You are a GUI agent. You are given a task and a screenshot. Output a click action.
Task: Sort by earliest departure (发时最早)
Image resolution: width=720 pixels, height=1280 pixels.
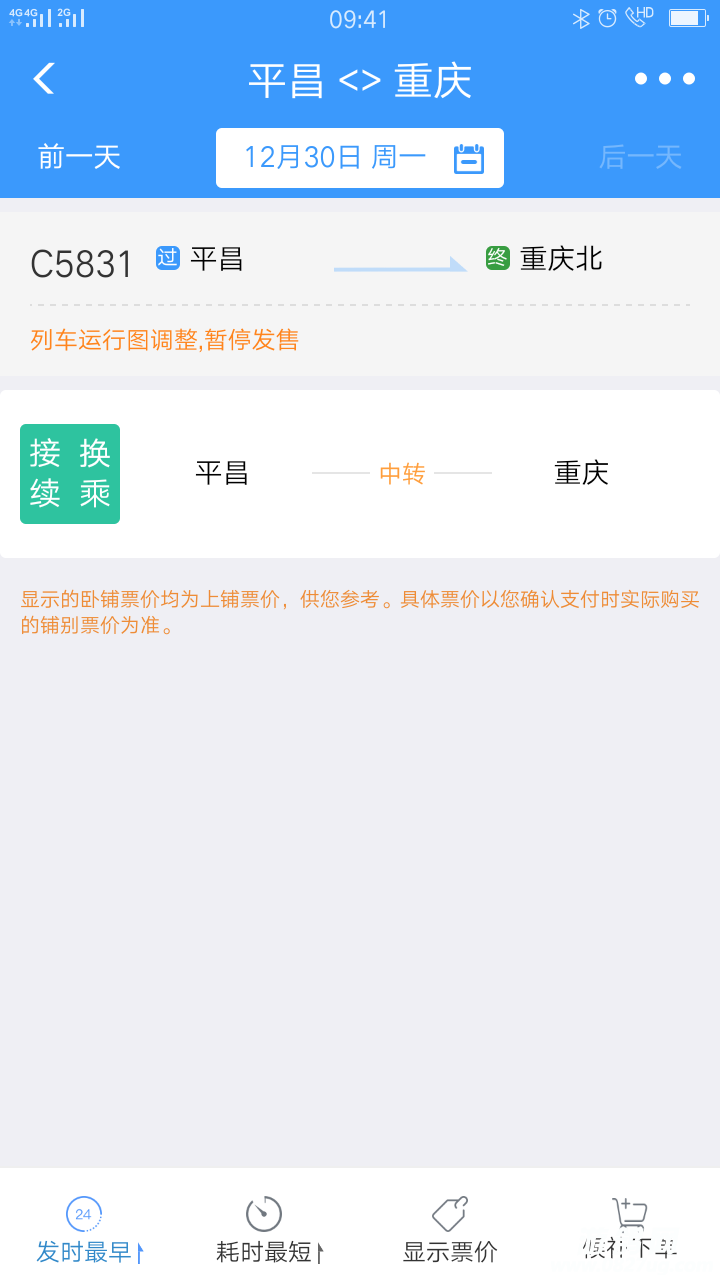90,1230
